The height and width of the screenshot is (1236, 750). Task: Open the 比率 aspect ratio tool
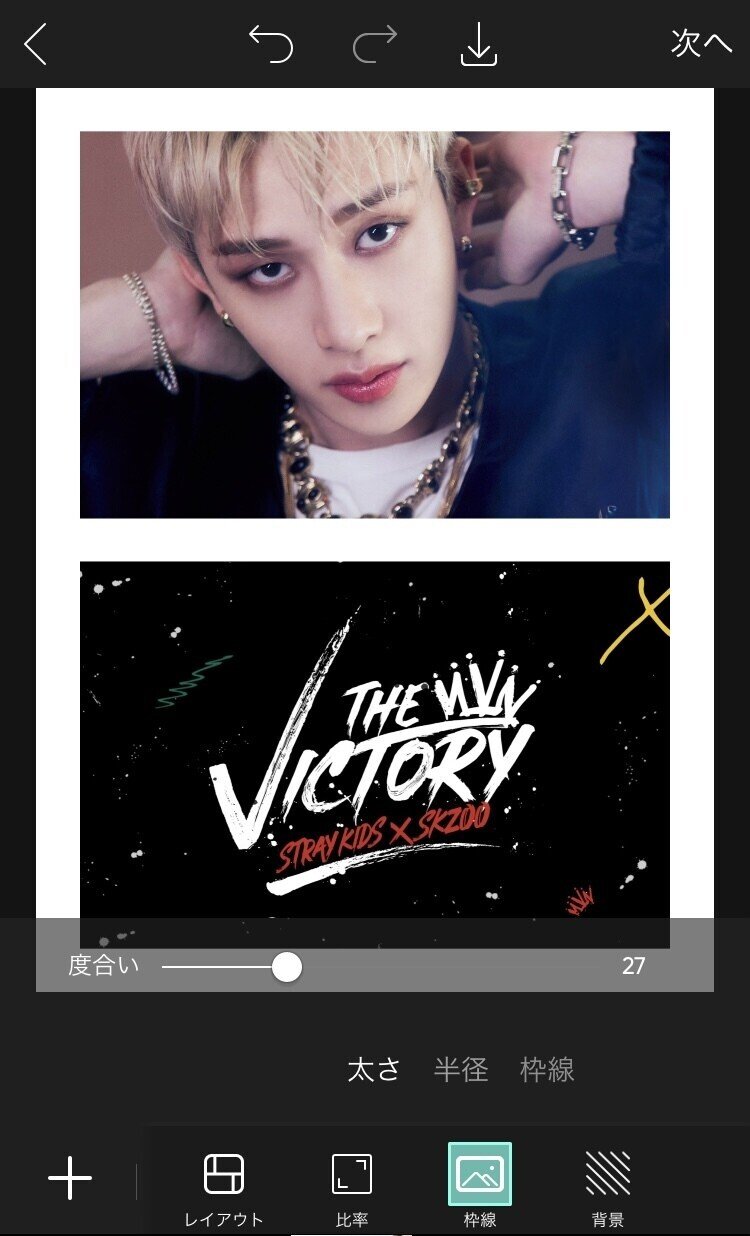coord(352,1187)
